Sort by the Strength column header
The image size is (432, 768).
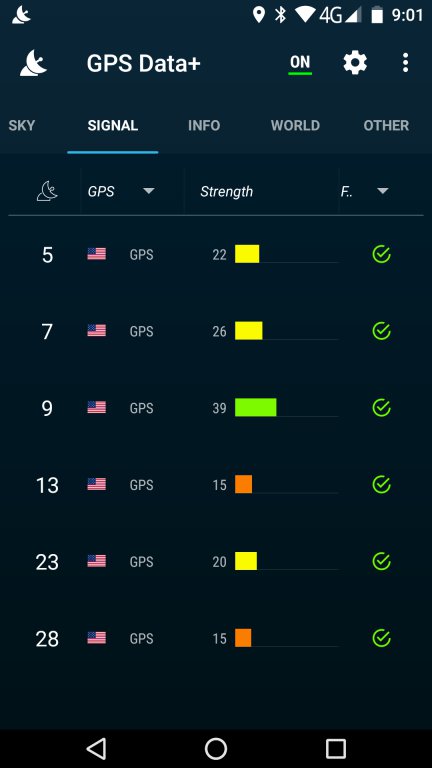tap(226, 192)
